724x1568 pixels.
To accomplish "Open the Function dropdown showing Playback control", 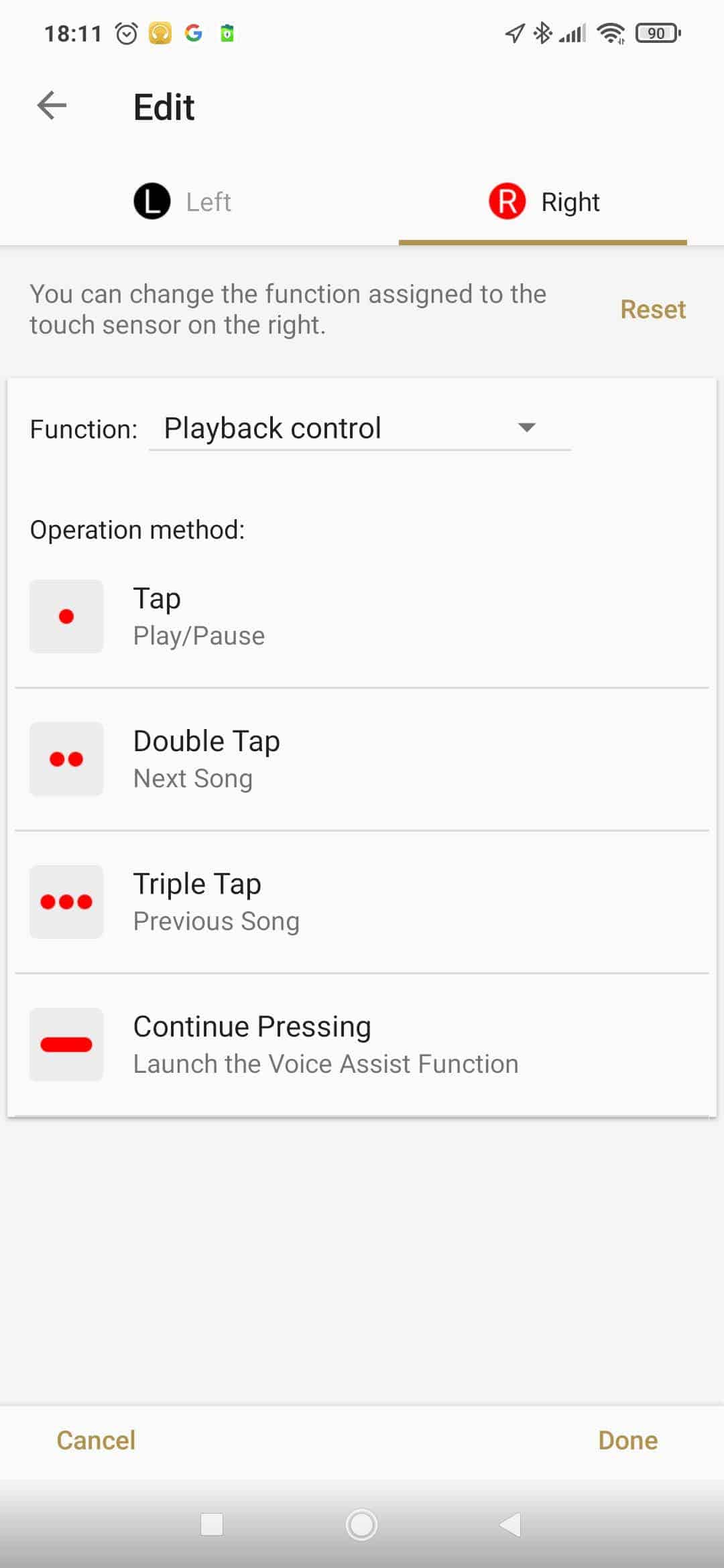I will [x=359, y=428].
